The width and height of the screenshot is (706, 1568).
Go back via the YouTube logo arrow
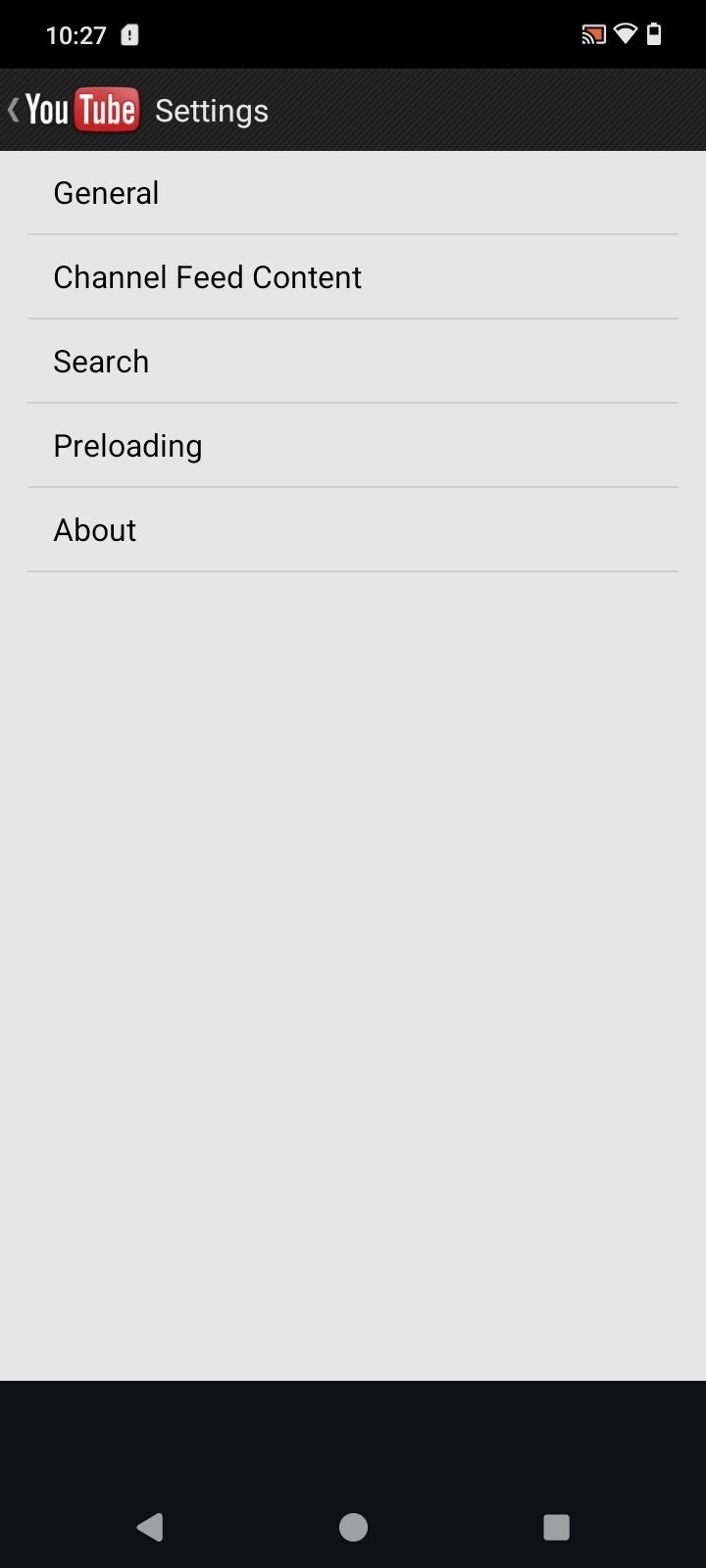point(74,110)
